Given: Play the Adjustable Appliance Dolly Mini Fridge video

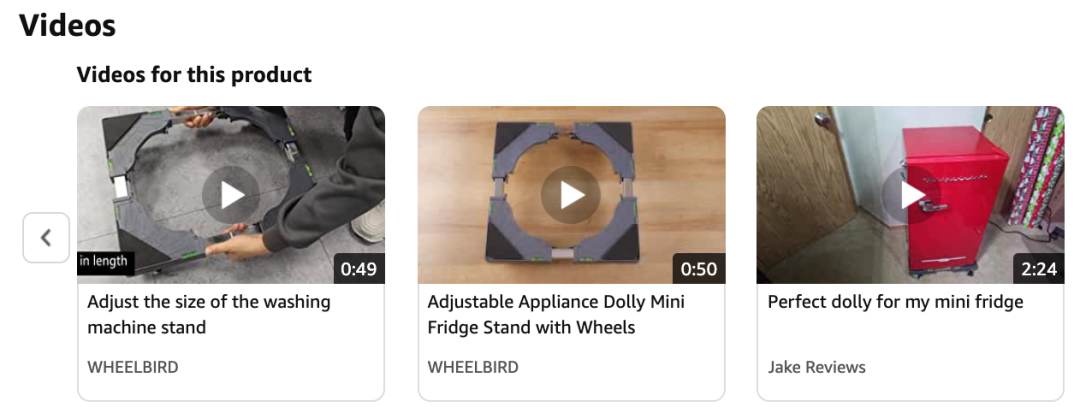Looking at the screenshot, I should tap(571, 194).
